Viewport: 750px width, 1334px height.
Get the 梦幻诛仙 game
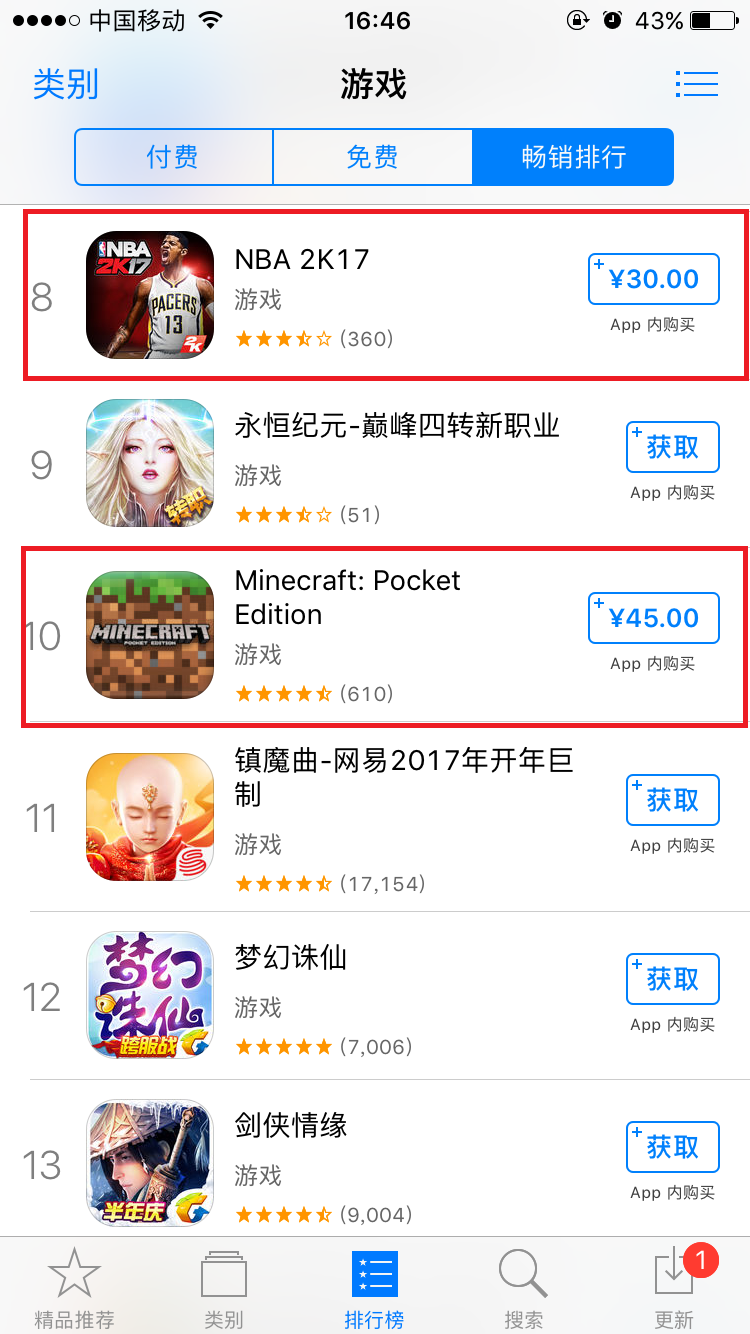(672, 978)
